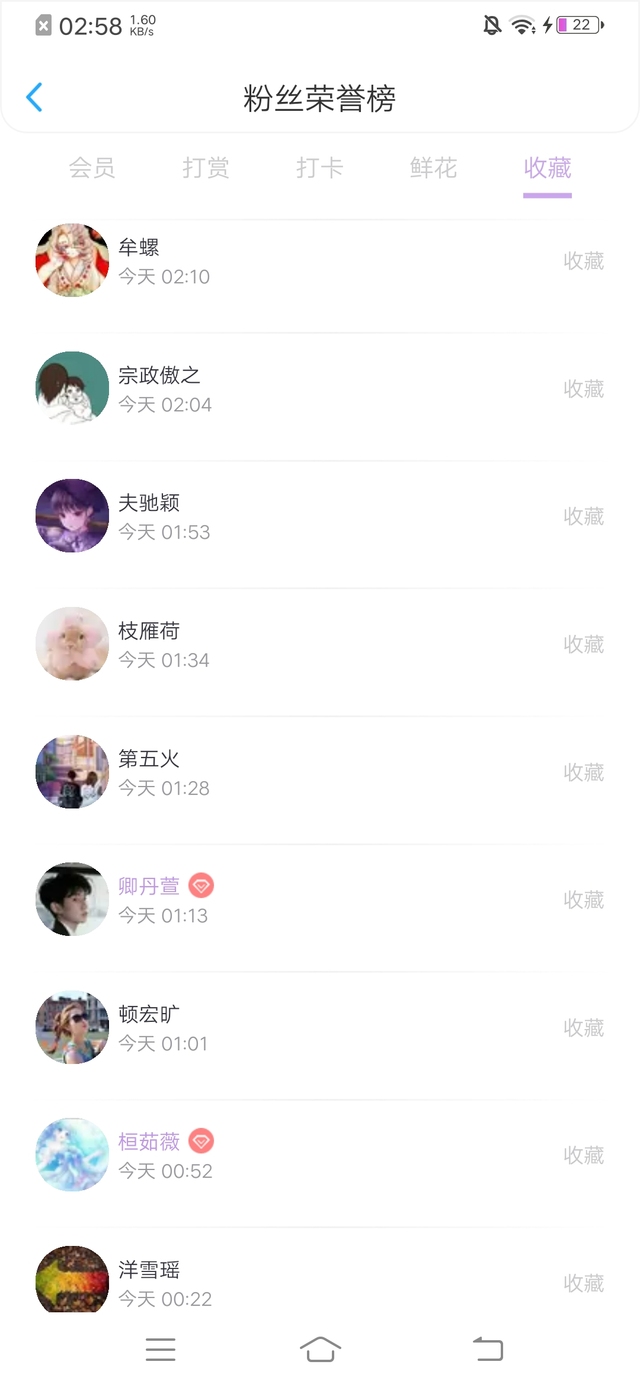View 夫驰颖's profile row
Viewport: 640px width, 1387px height.
(300, 517)
